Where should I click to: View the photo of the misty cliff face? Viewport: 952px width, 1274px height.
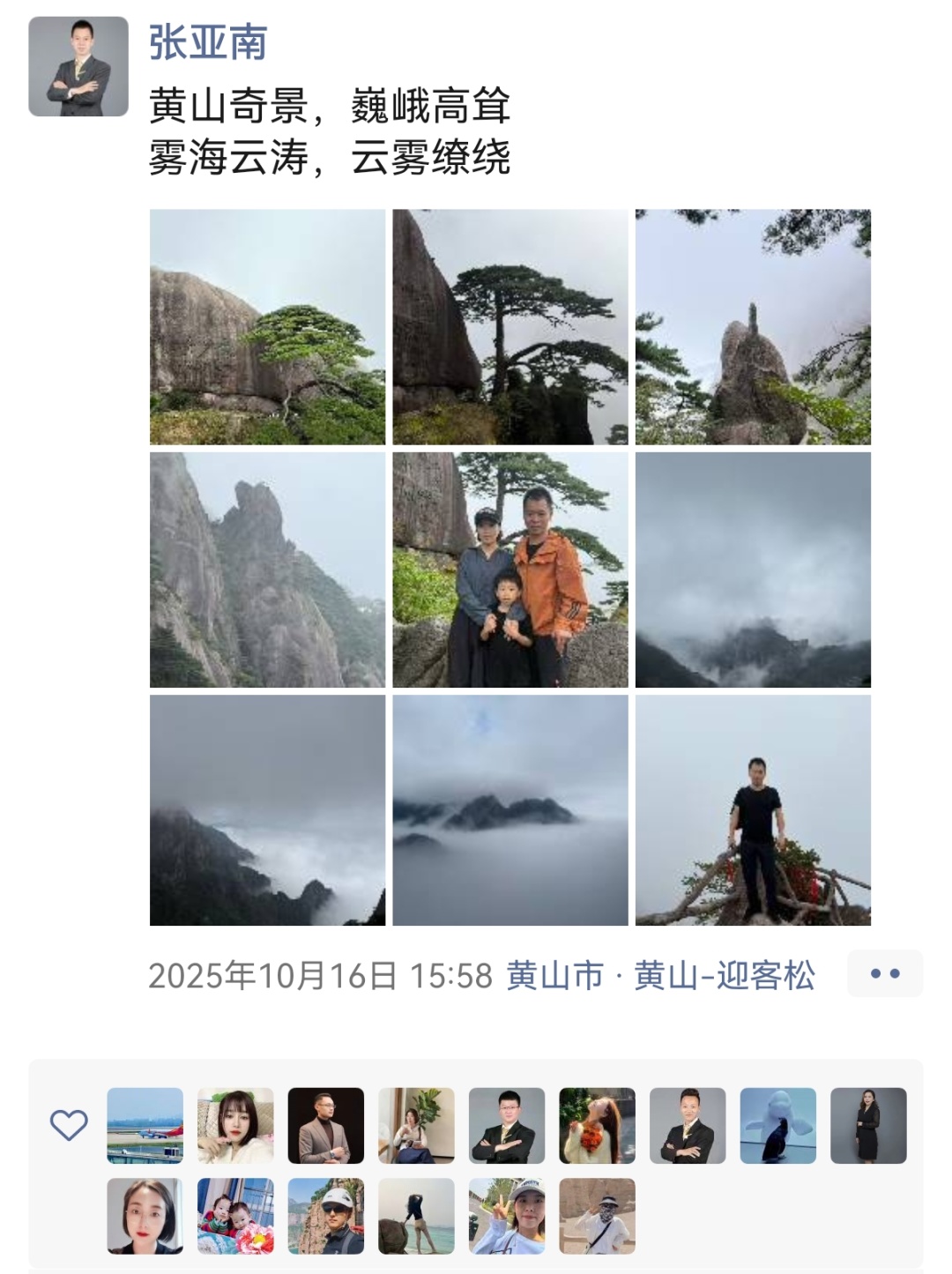pyautogui.click(x=267, y=570)
